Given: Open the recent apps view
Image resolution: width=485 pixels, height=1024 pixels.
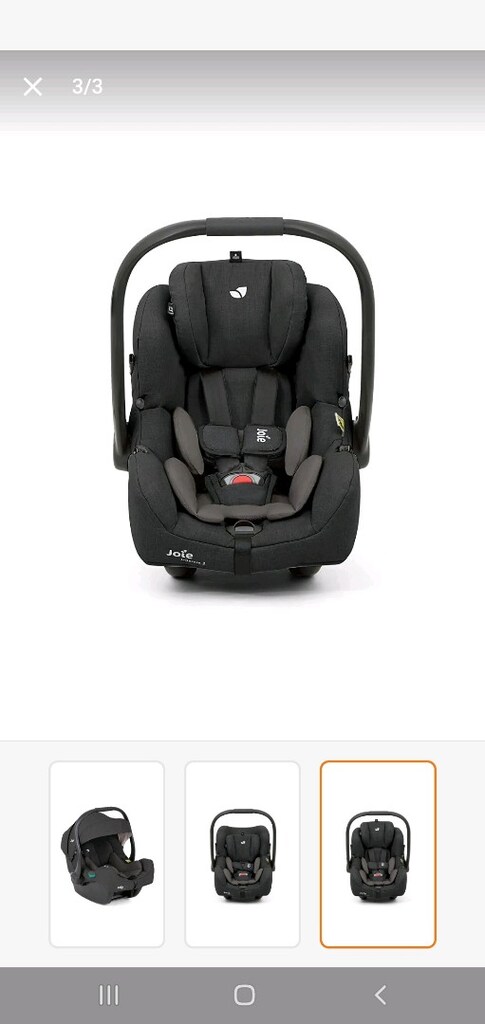Looking at the screenshot, I should [x=108, y=995].
